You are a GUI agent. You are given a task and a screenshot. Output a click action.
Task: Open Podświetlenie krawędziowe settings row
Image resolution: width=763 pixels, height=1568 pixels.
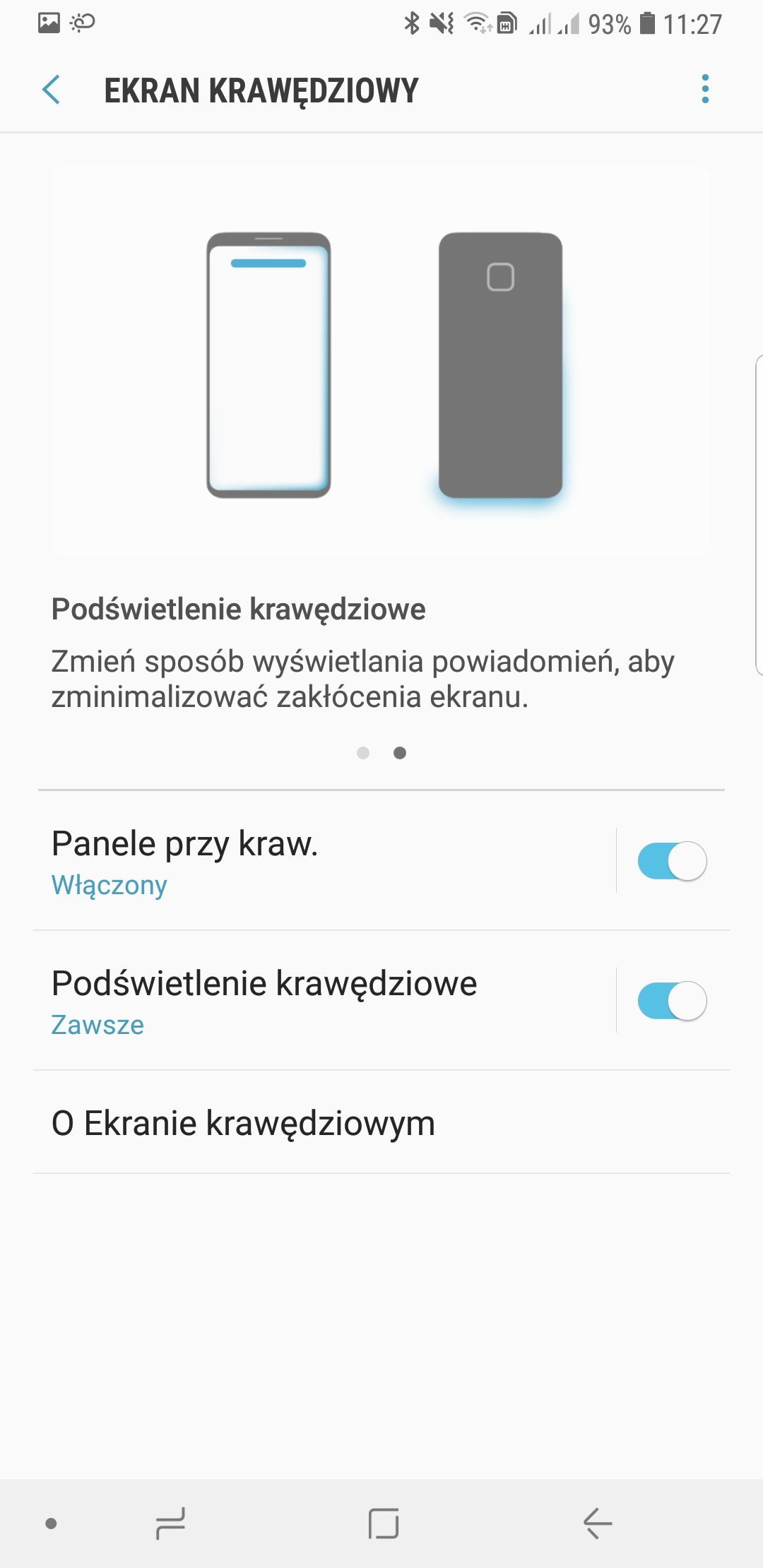pos(318,1000)
